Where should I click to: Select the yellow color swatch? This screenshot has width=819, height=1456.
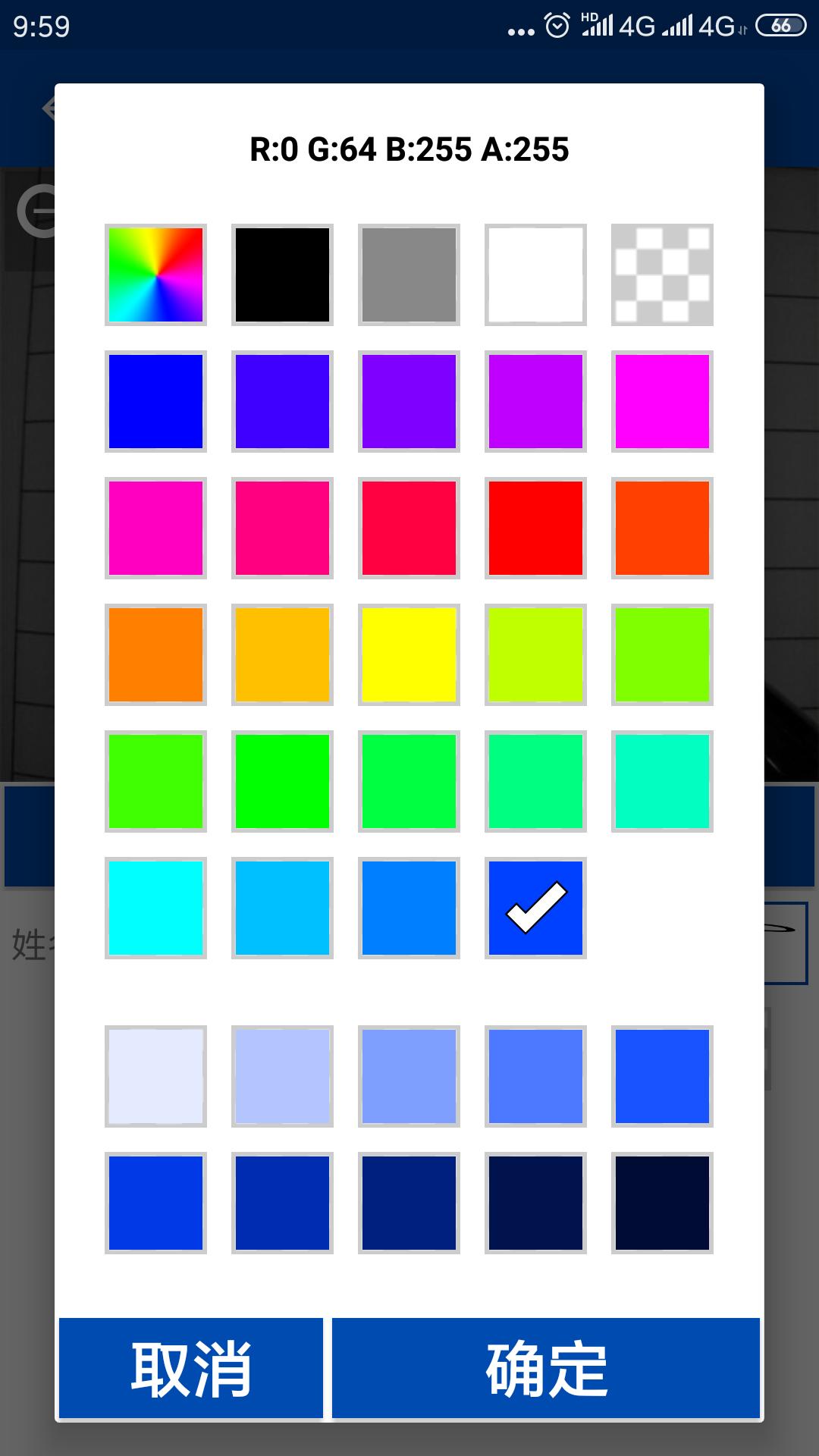tap(409, 654)
